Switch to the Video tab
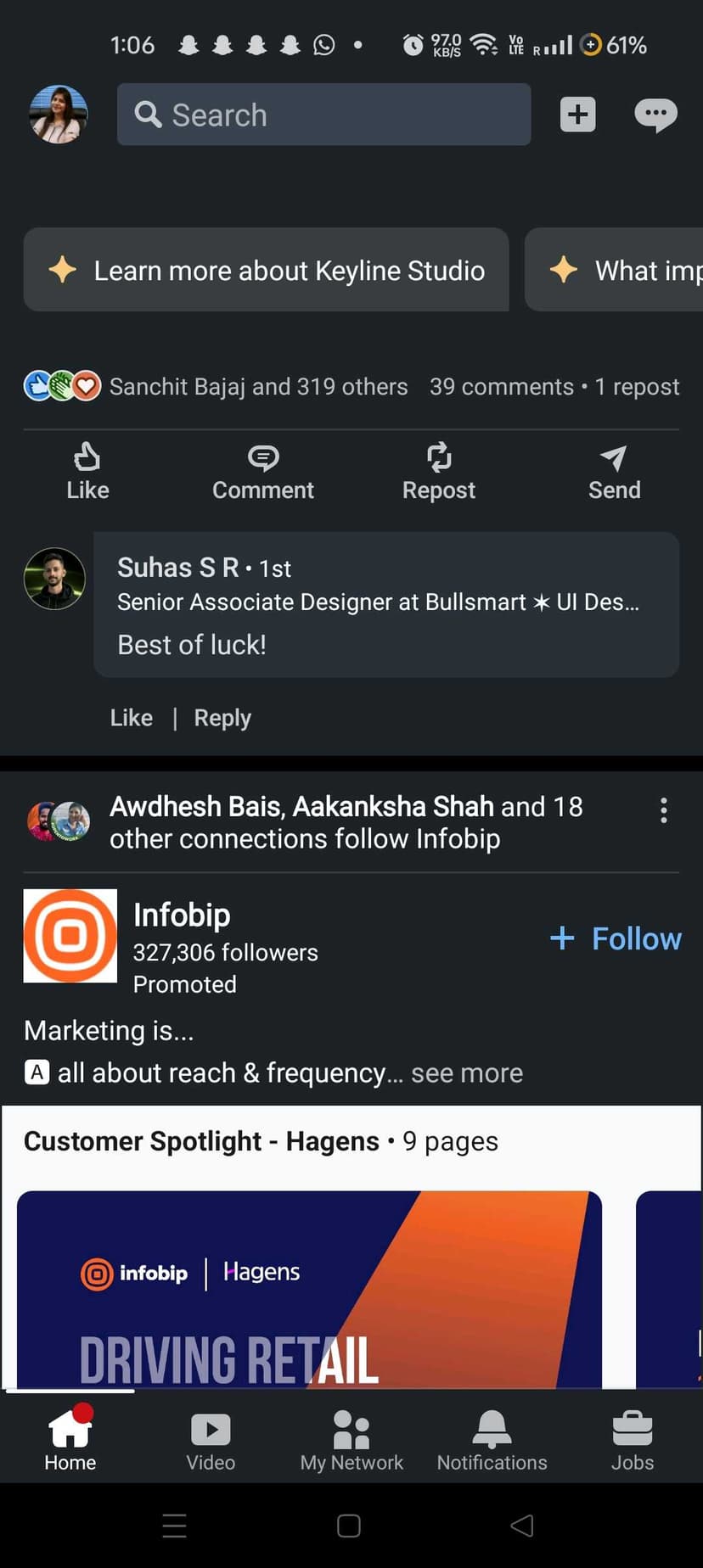 coord(211,1441)
